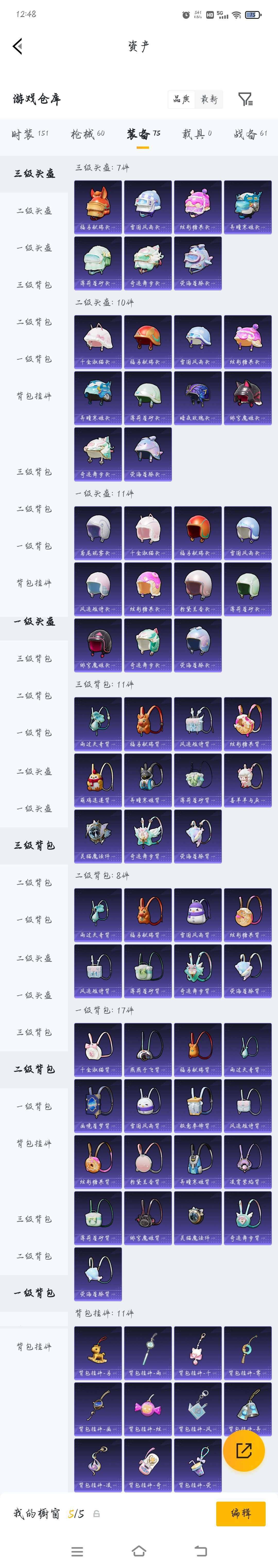Select the 装备 tab
The width and height of the screenshot is (278, 1568).
click(x=143, y=134)
